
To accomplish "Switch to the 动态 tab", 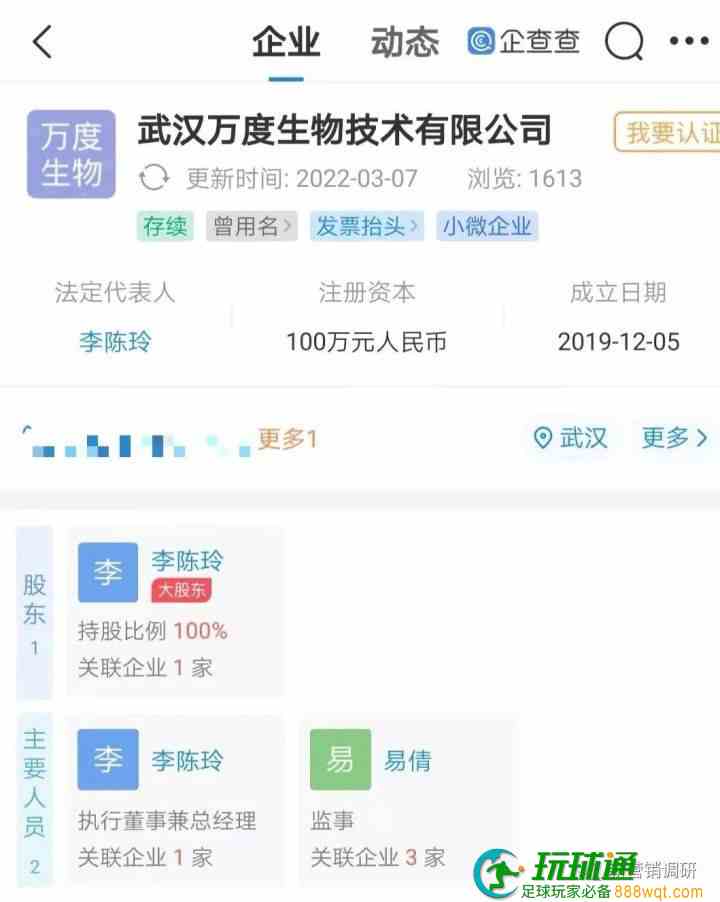I will pyautogui.click(x=405, y=42).
